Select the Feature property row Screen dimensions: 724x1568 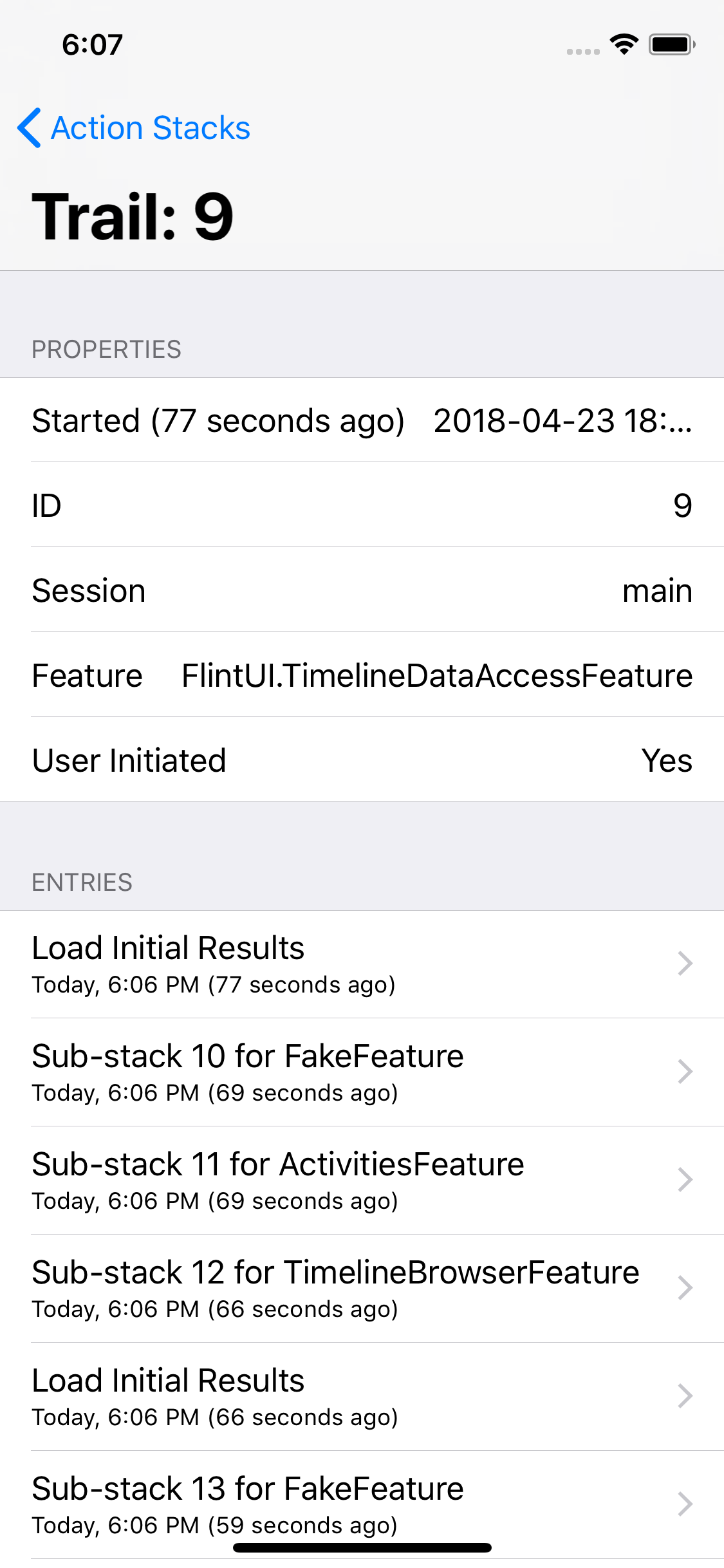362,675
